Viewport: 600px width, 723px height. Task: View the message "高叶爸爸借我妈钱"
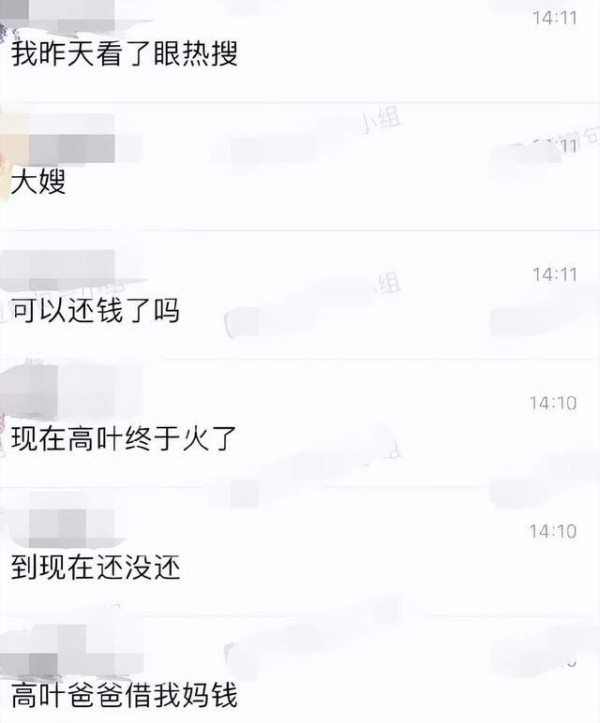tap(124, 694)
